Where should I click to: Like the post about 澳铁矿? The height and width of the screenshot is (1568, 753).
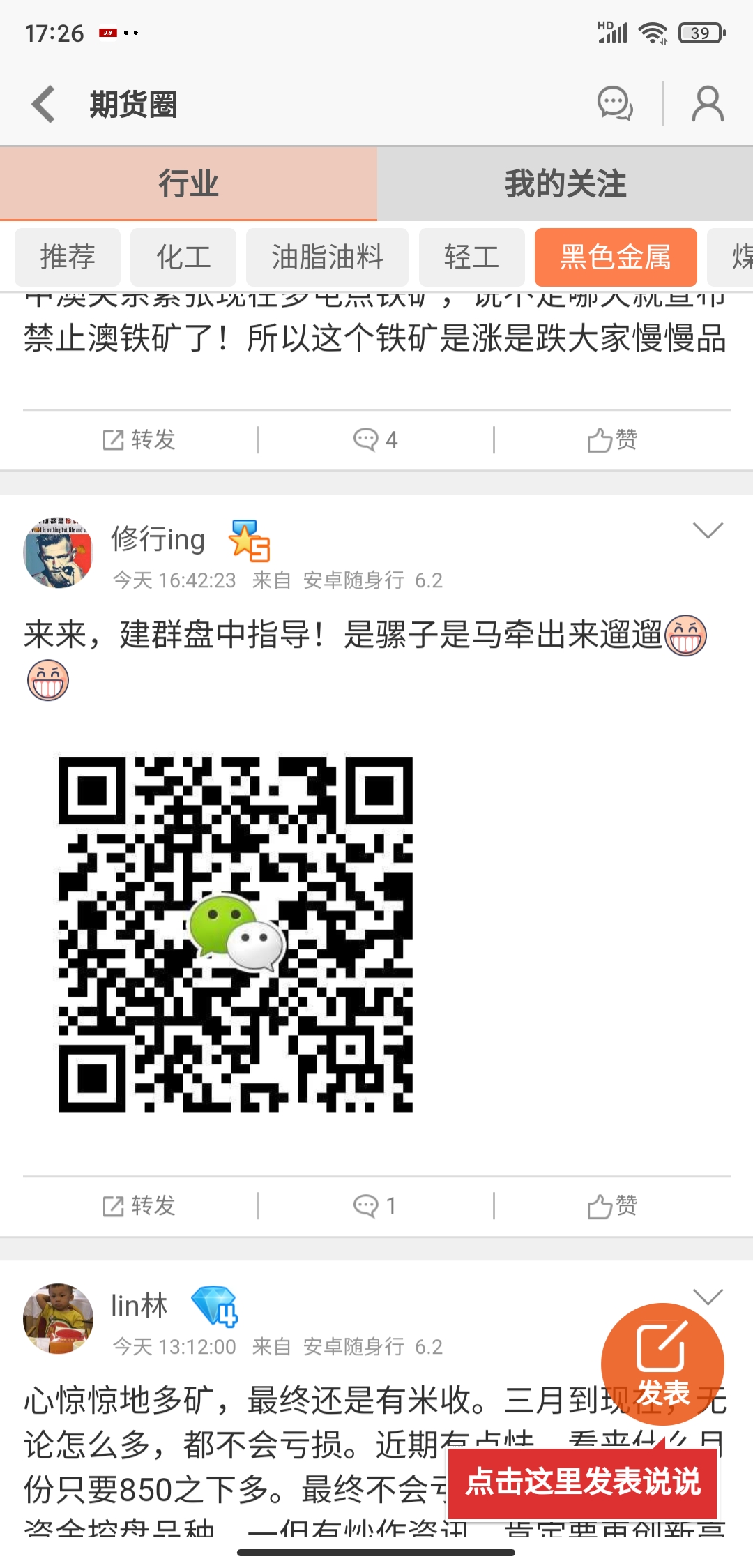point(612,440)
